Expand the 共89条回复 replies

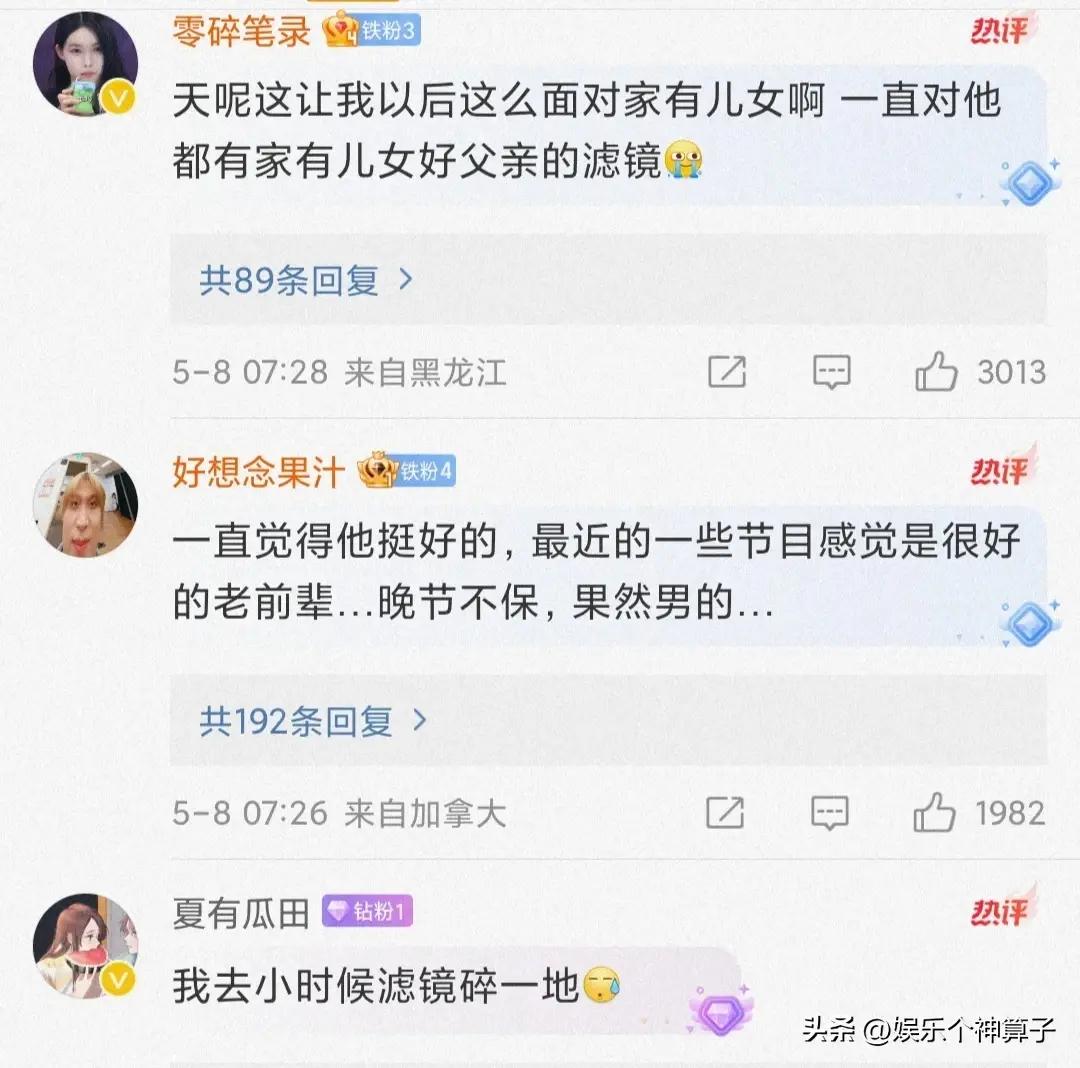coord(306,281)
